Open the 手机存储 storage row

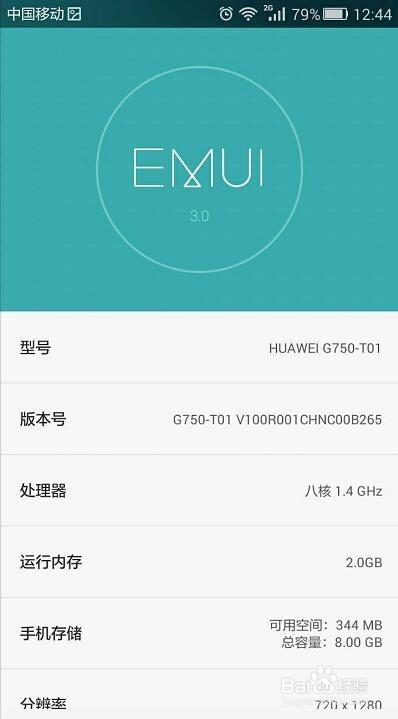point(199,633)
